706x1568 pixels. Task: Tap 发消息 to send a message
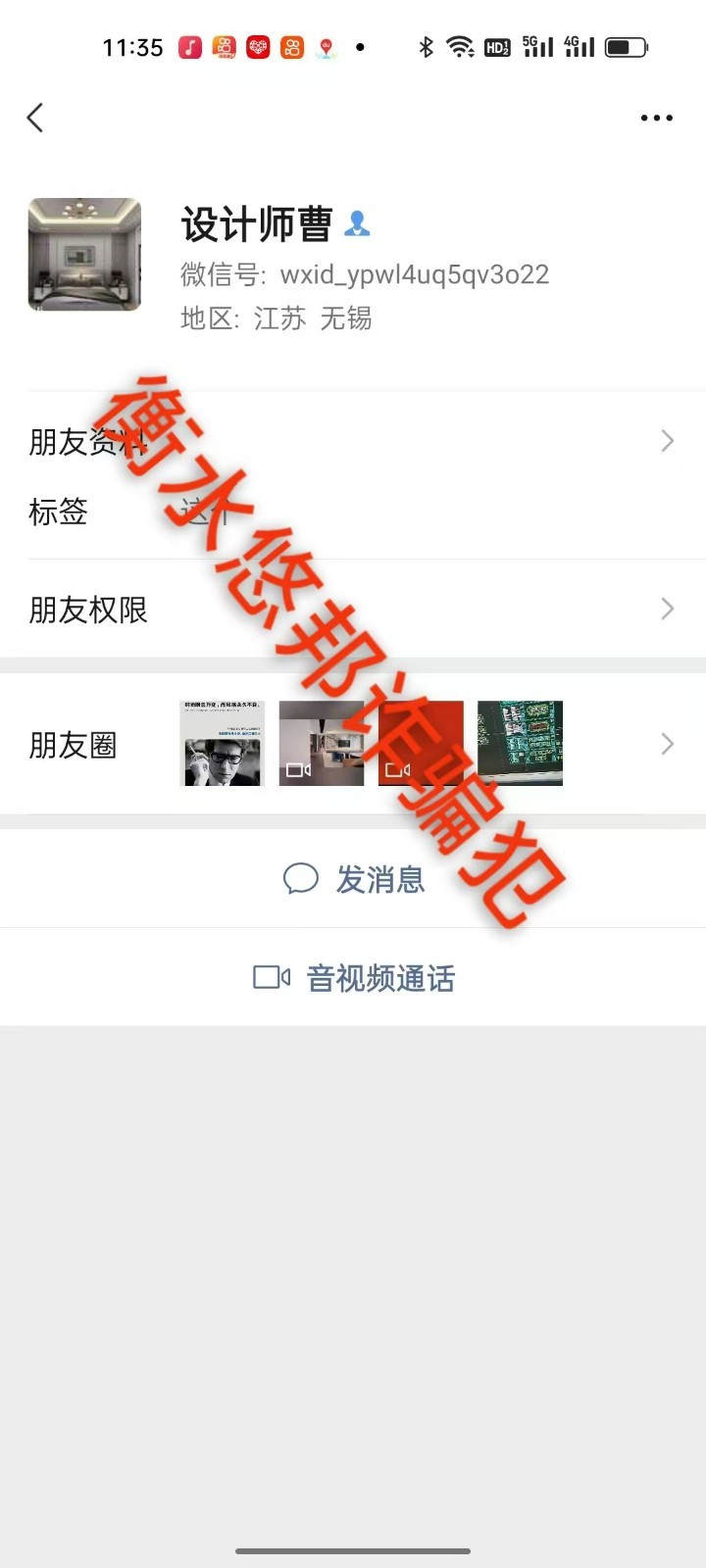(x=354, y=879)
